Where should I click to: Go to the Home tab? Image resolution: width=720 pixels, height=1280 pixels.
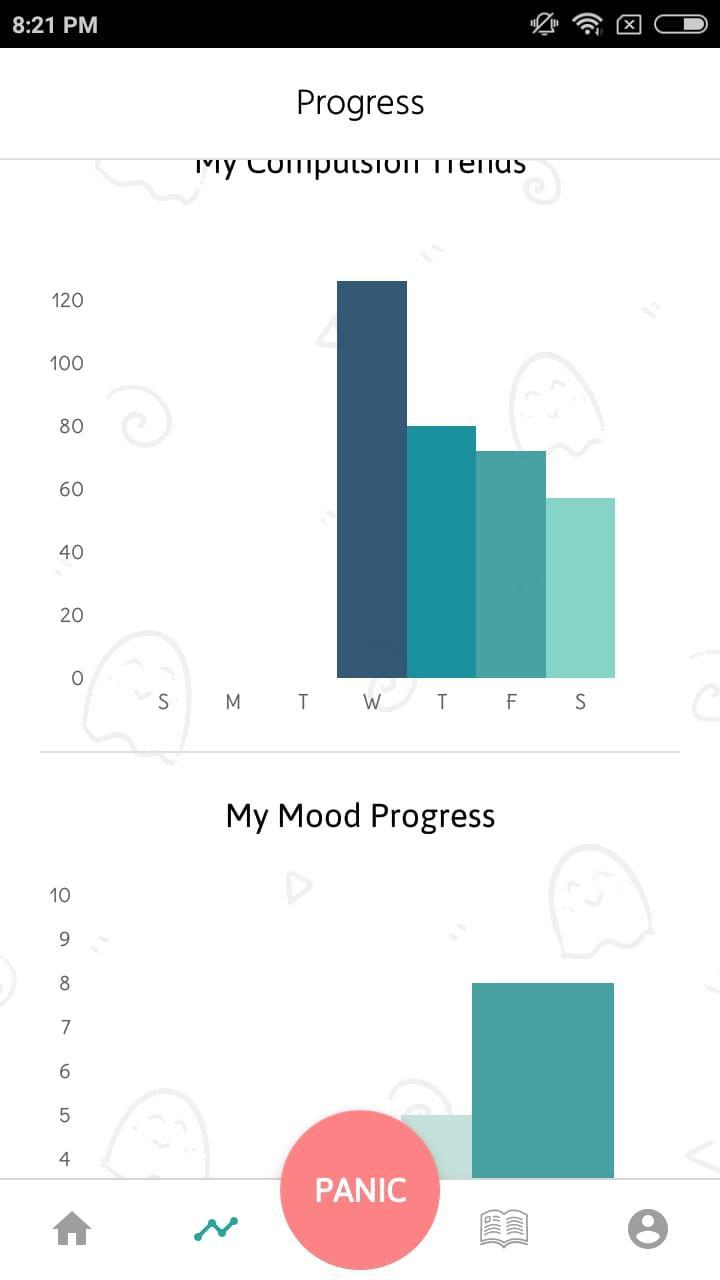point(72,1228)
